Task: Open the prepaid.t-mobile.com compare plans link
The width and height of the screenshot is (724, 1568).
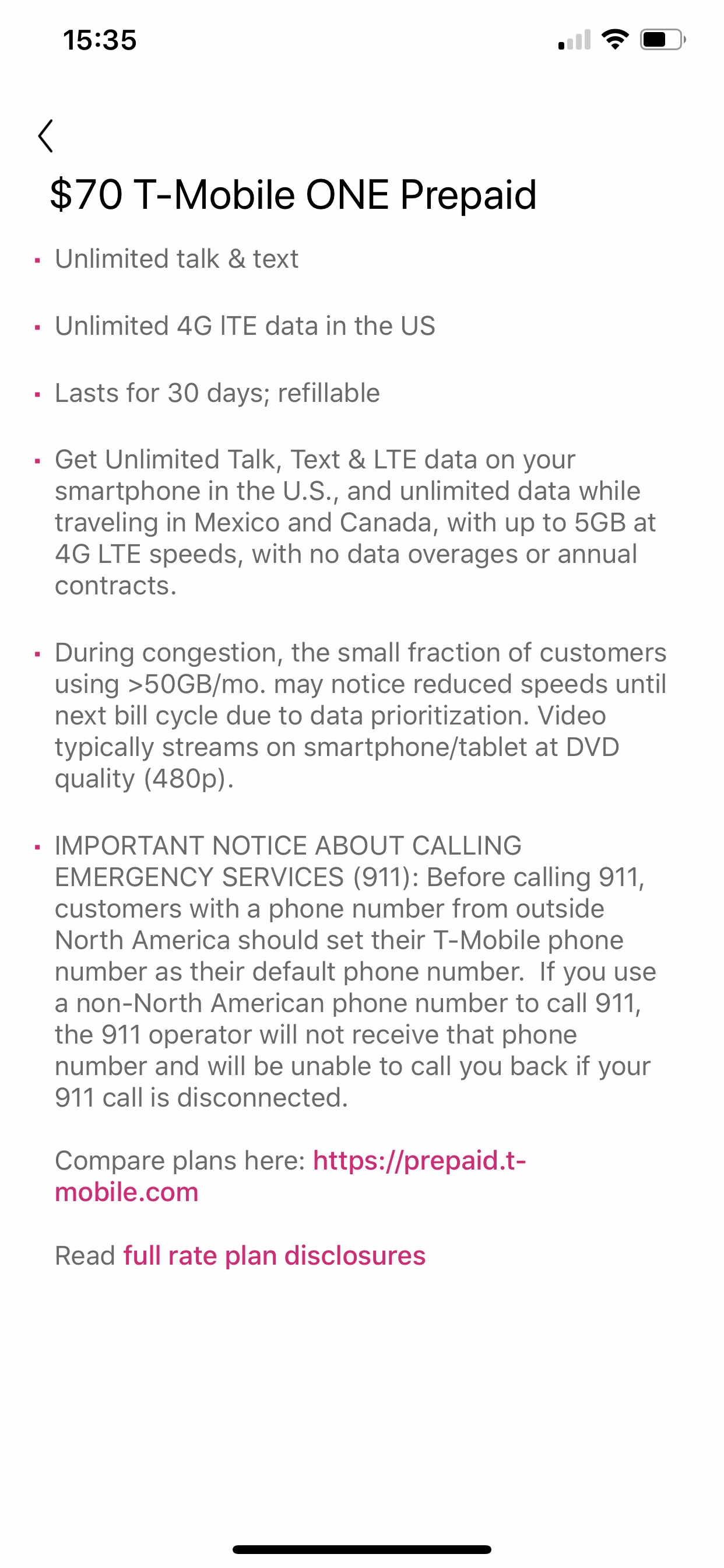Action: click(x=419, y=1161)
